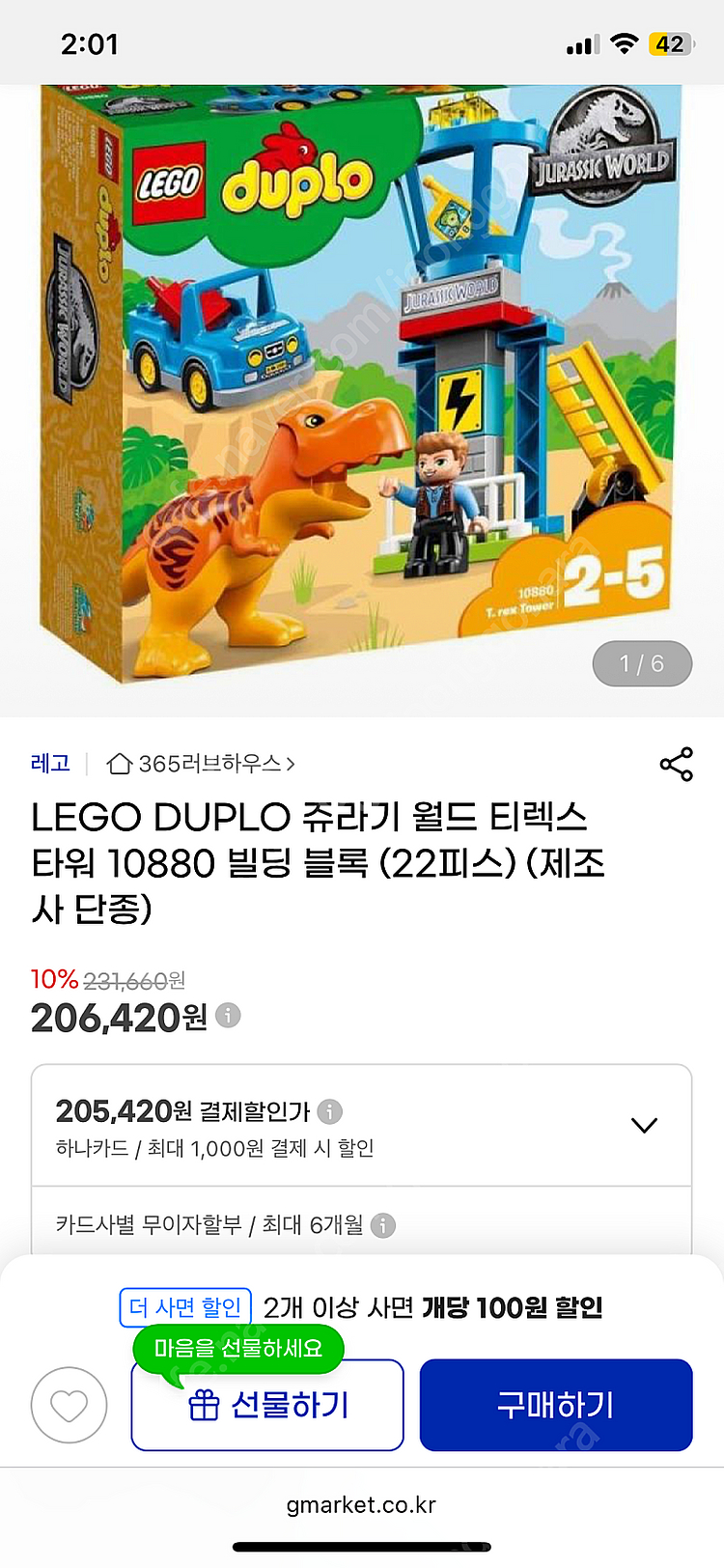
Task: Open the 365러브하우스 seller shop link
Action: (201, 764)
